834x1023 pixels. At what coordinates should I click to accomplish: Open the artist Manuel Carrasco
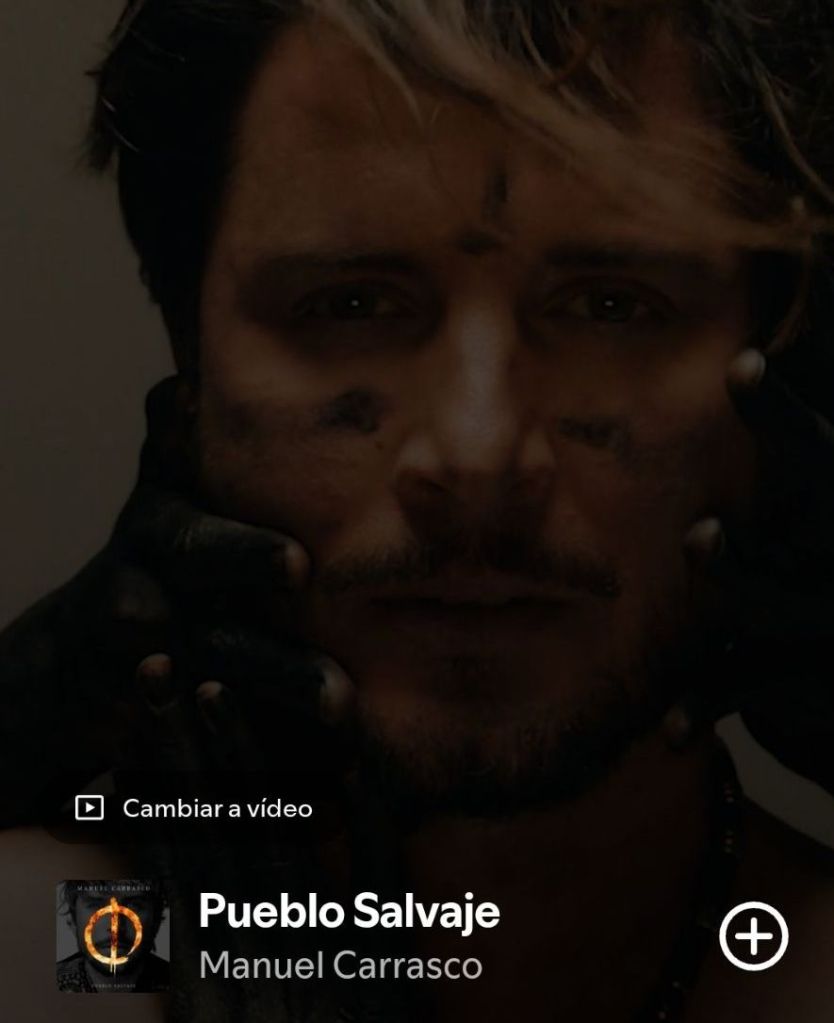point(340,966)
